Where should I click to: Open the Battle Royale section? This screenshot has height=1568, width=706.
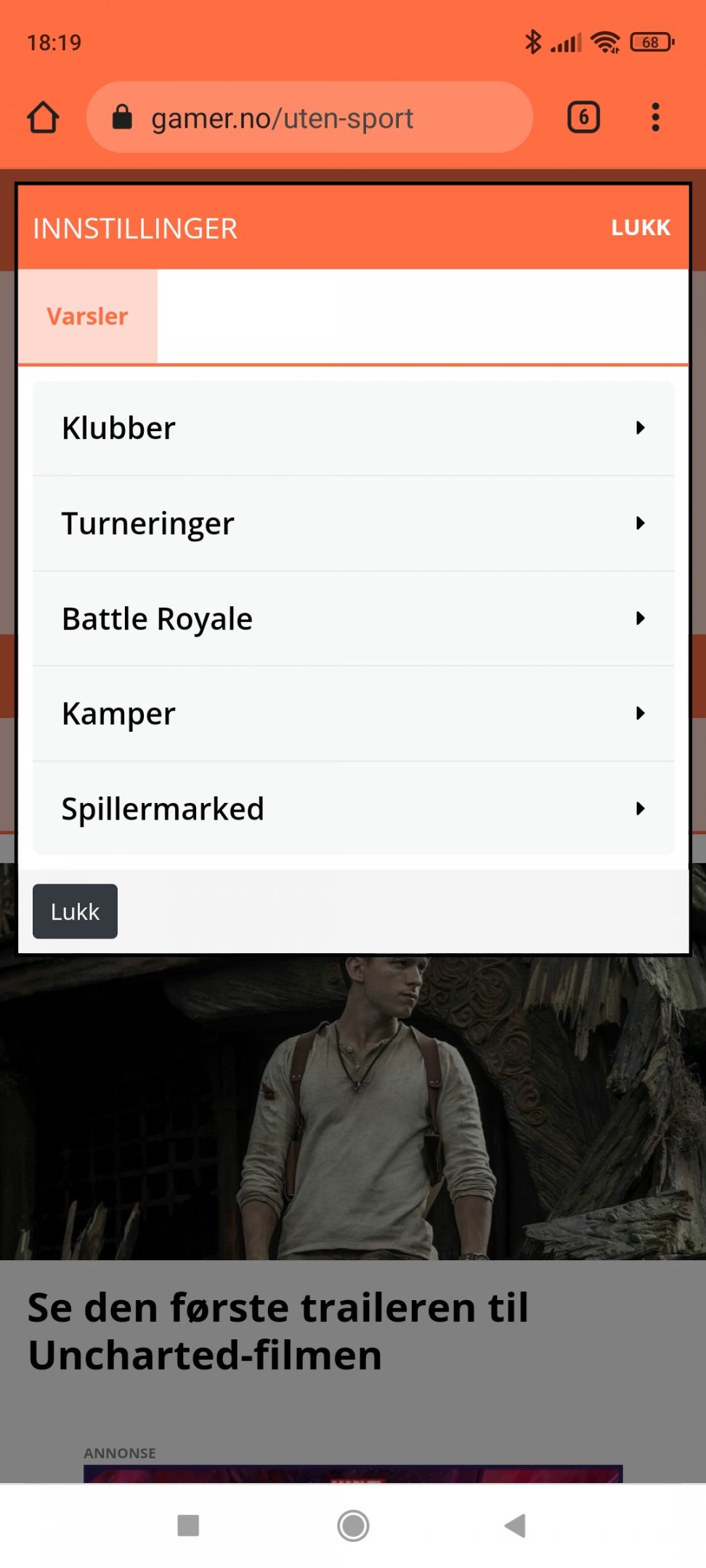tap(354, 618)
